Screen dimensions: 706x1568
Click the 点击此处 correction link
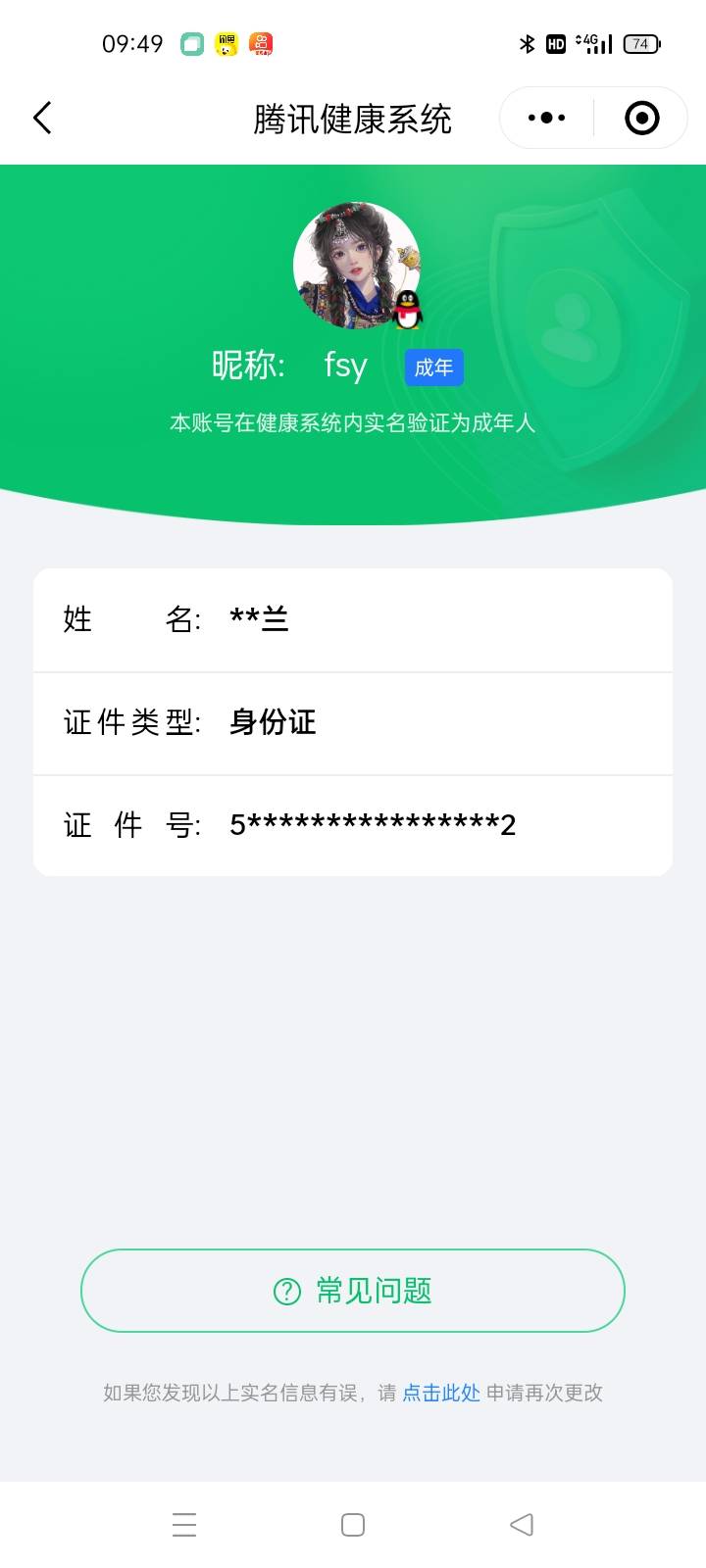click(443, 1393)
